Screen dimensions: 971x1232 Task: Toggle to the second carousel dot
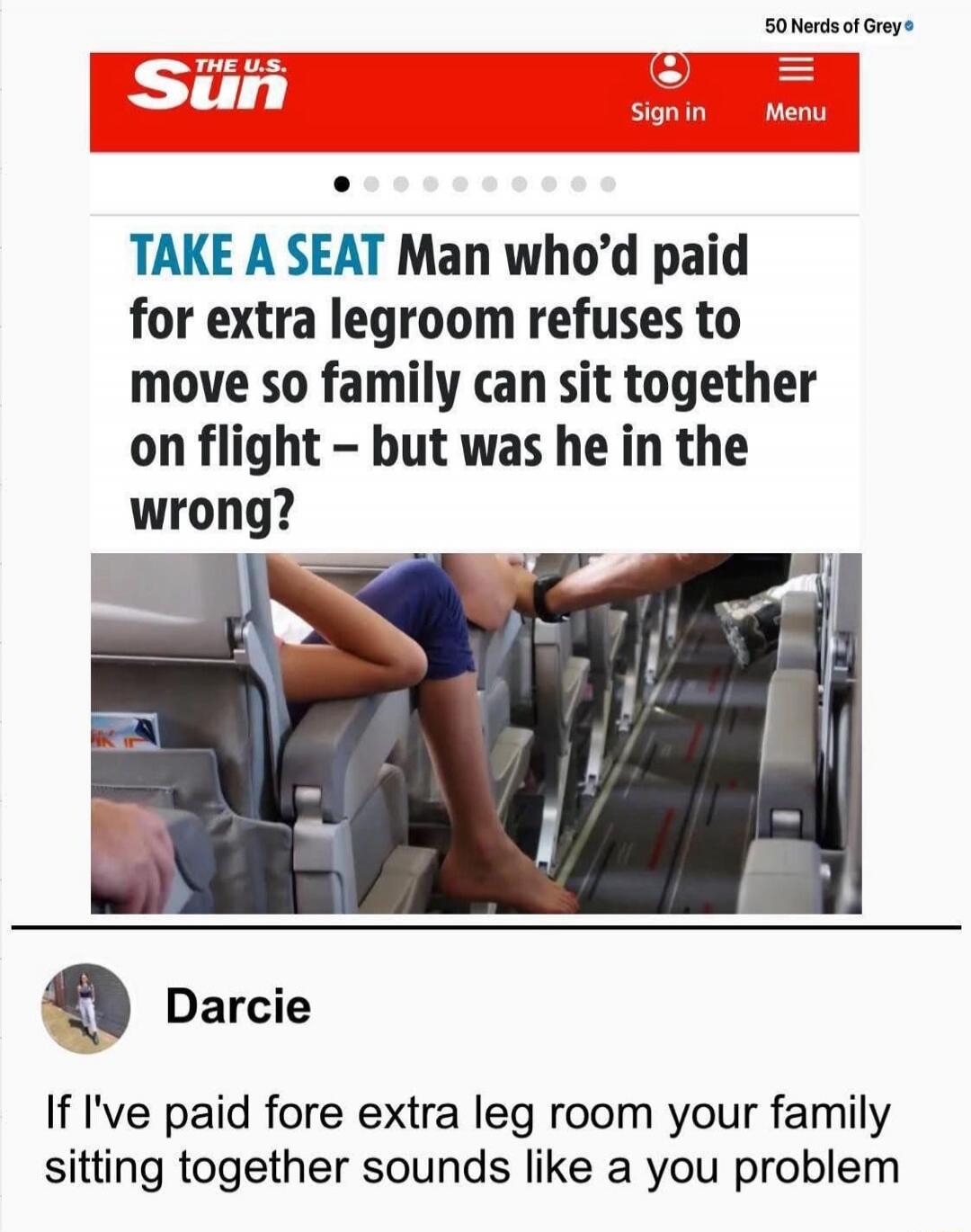(x=373, y=185)
